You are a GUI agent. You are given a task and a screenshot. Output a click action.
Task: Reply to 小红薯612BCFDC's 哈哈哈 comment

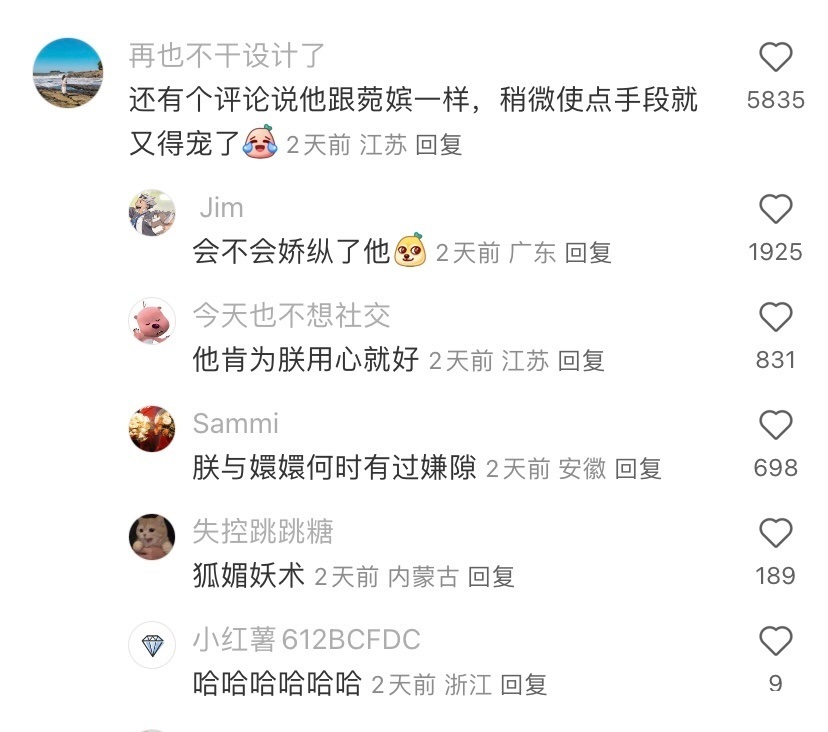524,685
